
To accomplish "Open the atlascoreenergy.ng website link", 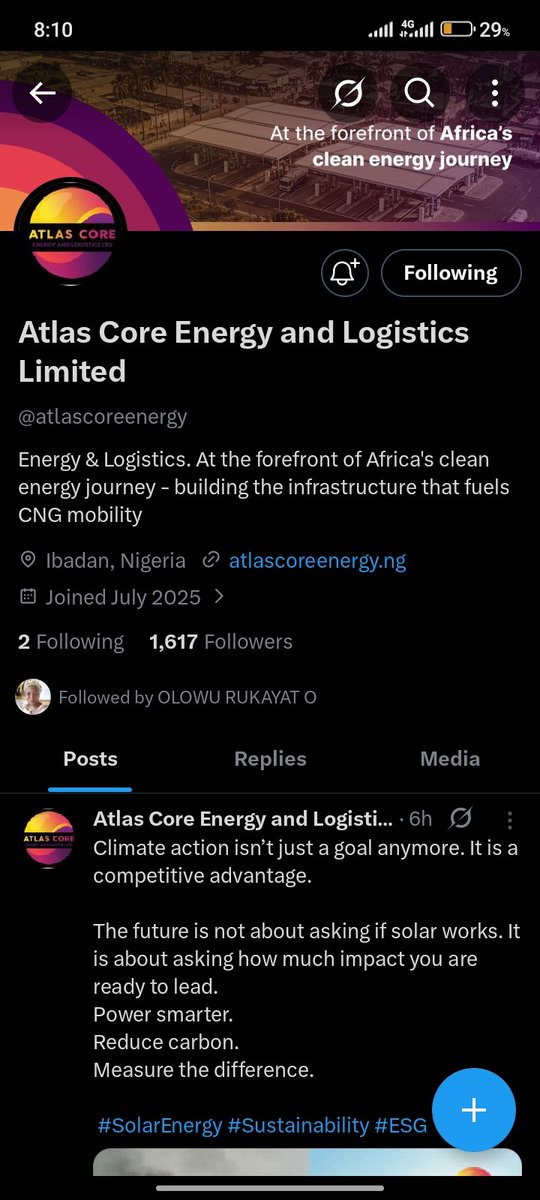I will 317,560.
